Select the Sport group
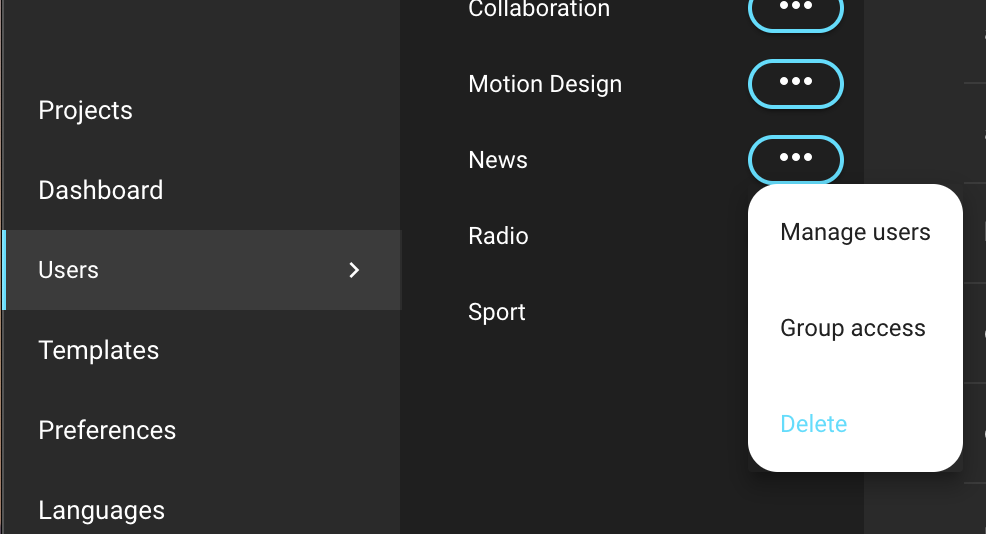986x534 pixels. pyautogui.click(x=496, y=312)
